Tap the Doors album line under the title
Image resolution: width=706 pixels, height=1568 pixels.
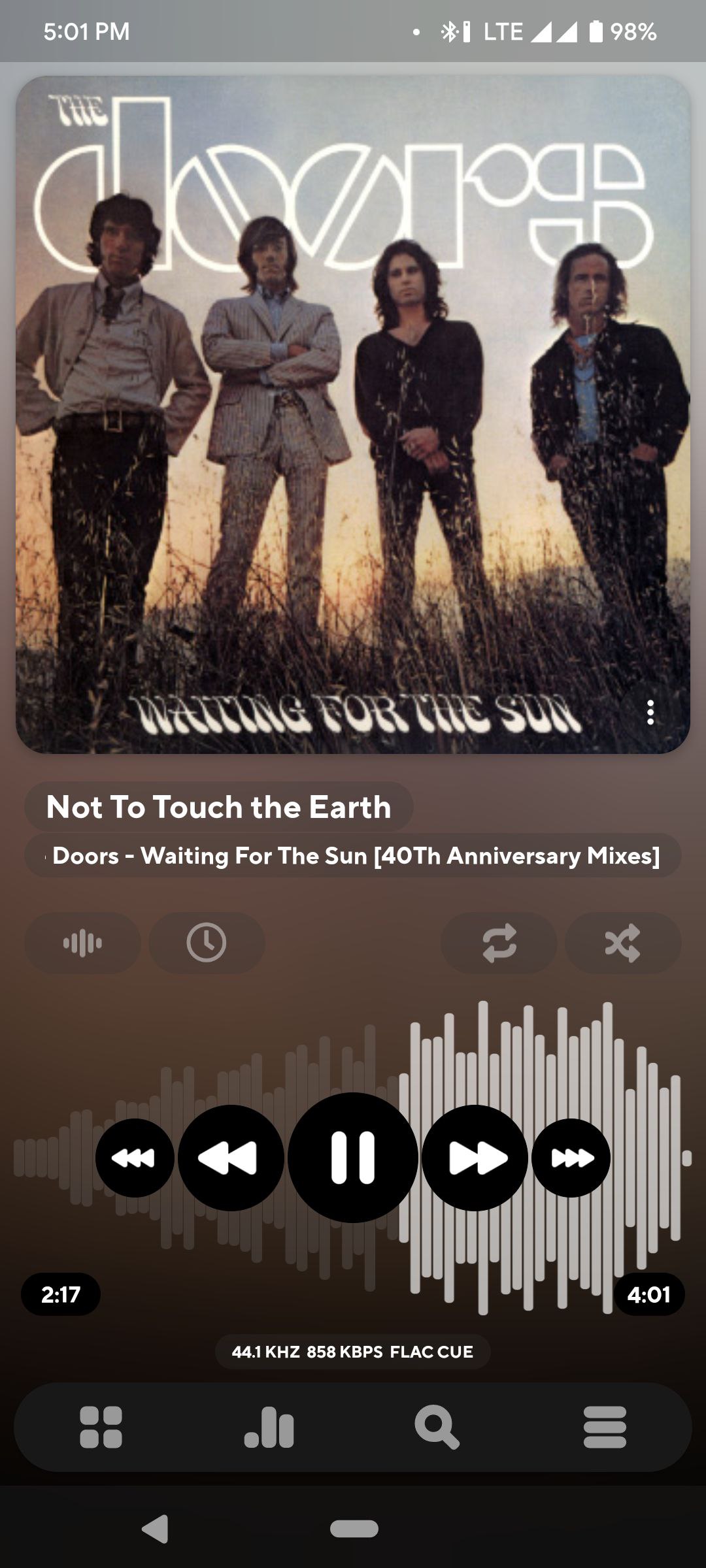click(353, 855)
